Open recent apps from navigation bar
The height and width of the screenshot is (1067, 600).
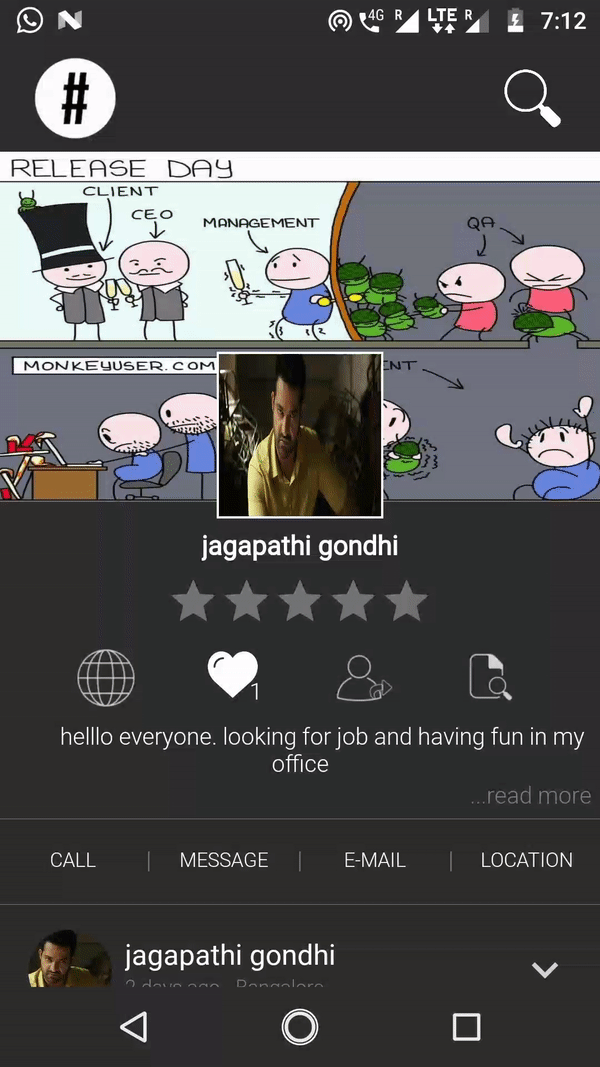point(466,1026)
